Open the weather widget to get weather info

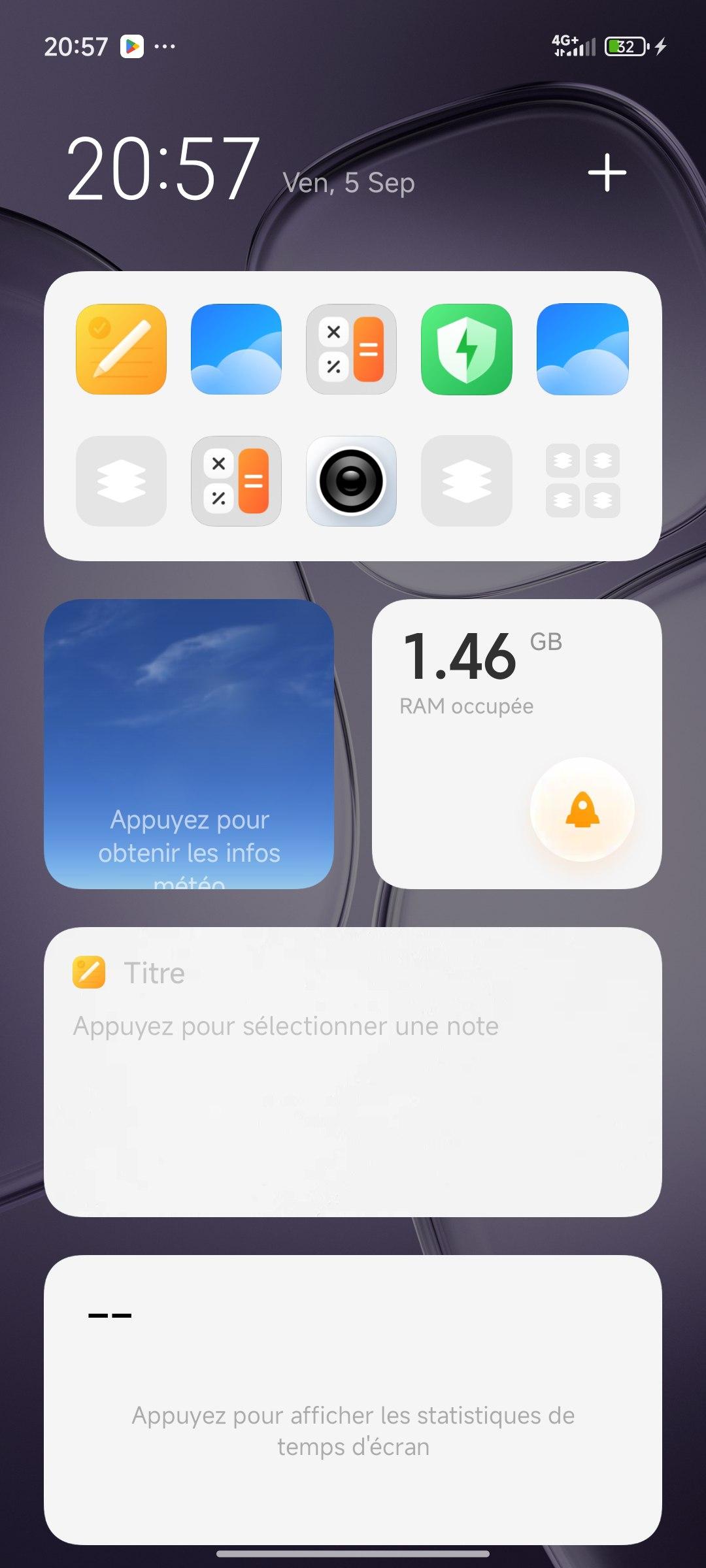tap(189, 744)
